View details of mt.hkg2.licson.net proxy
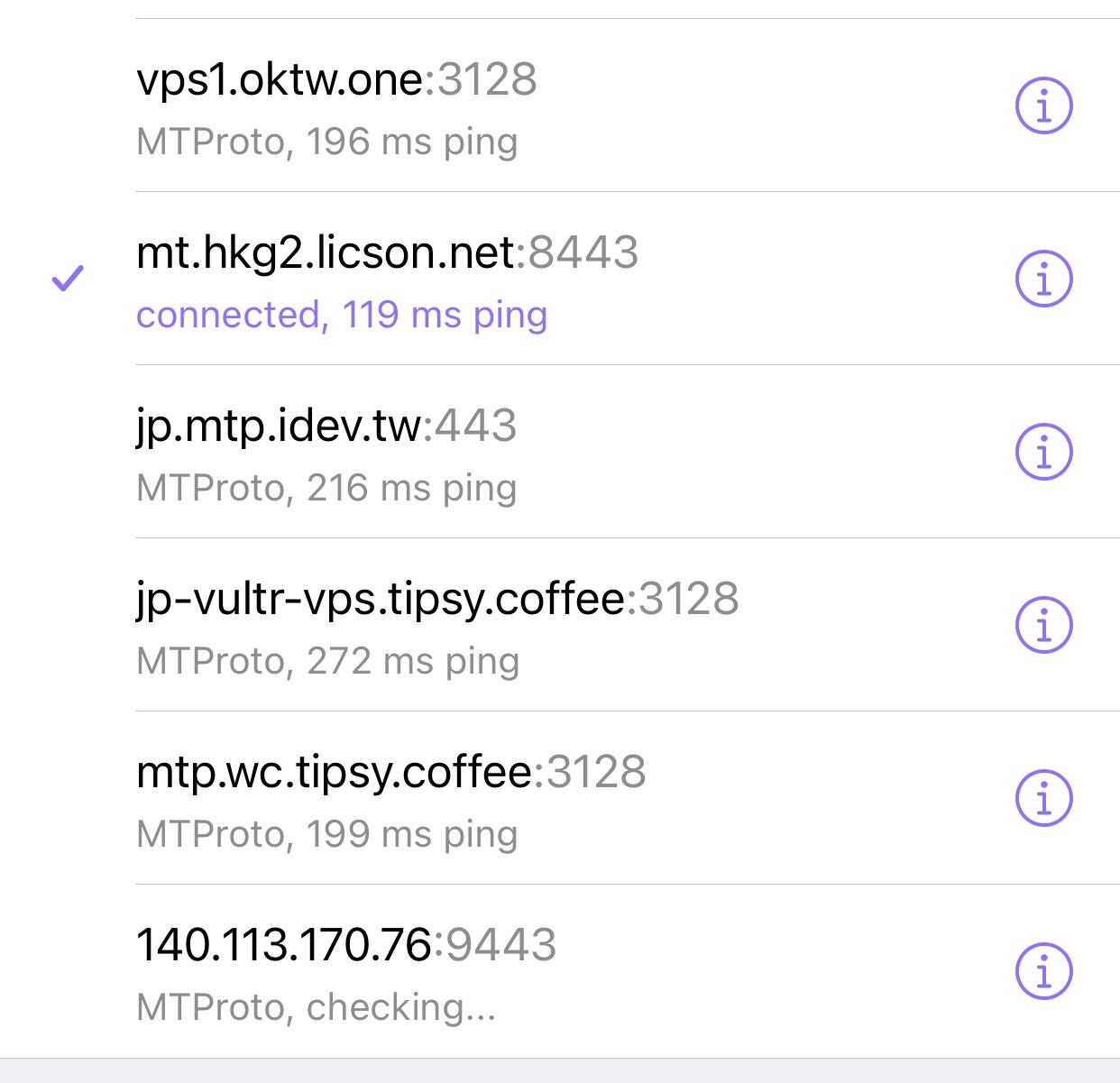Image resolution: width=1120 pixels, height=1083 pixels. pos(1044,279)
